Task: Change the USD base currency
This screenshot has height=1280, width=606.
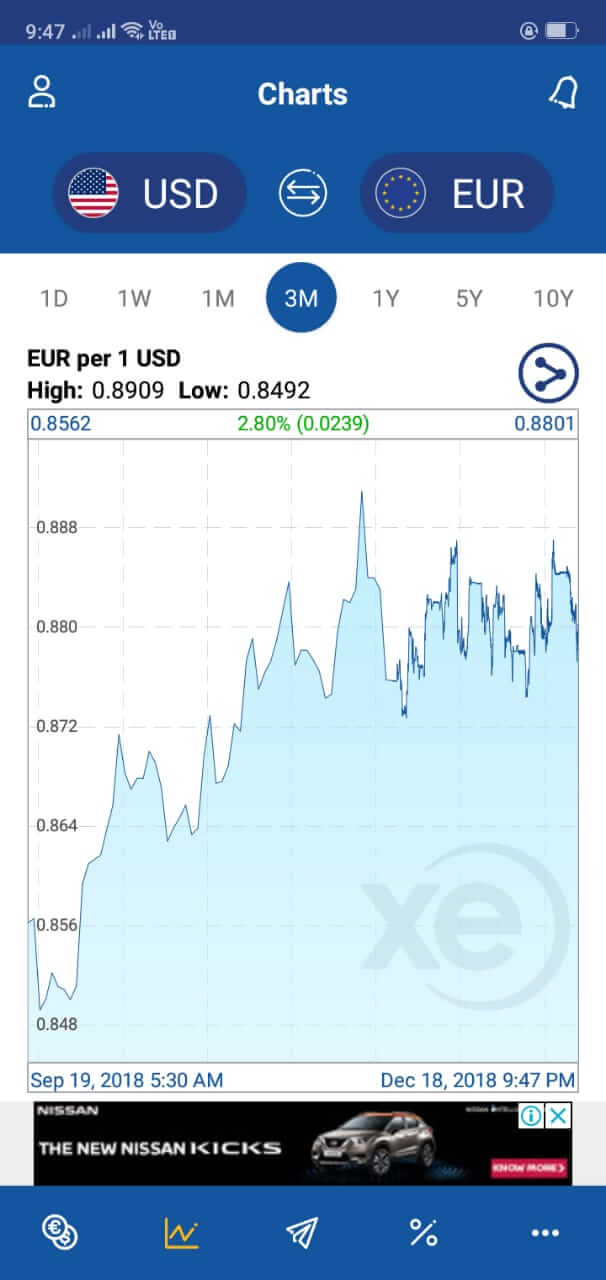Action: (150, 193)
